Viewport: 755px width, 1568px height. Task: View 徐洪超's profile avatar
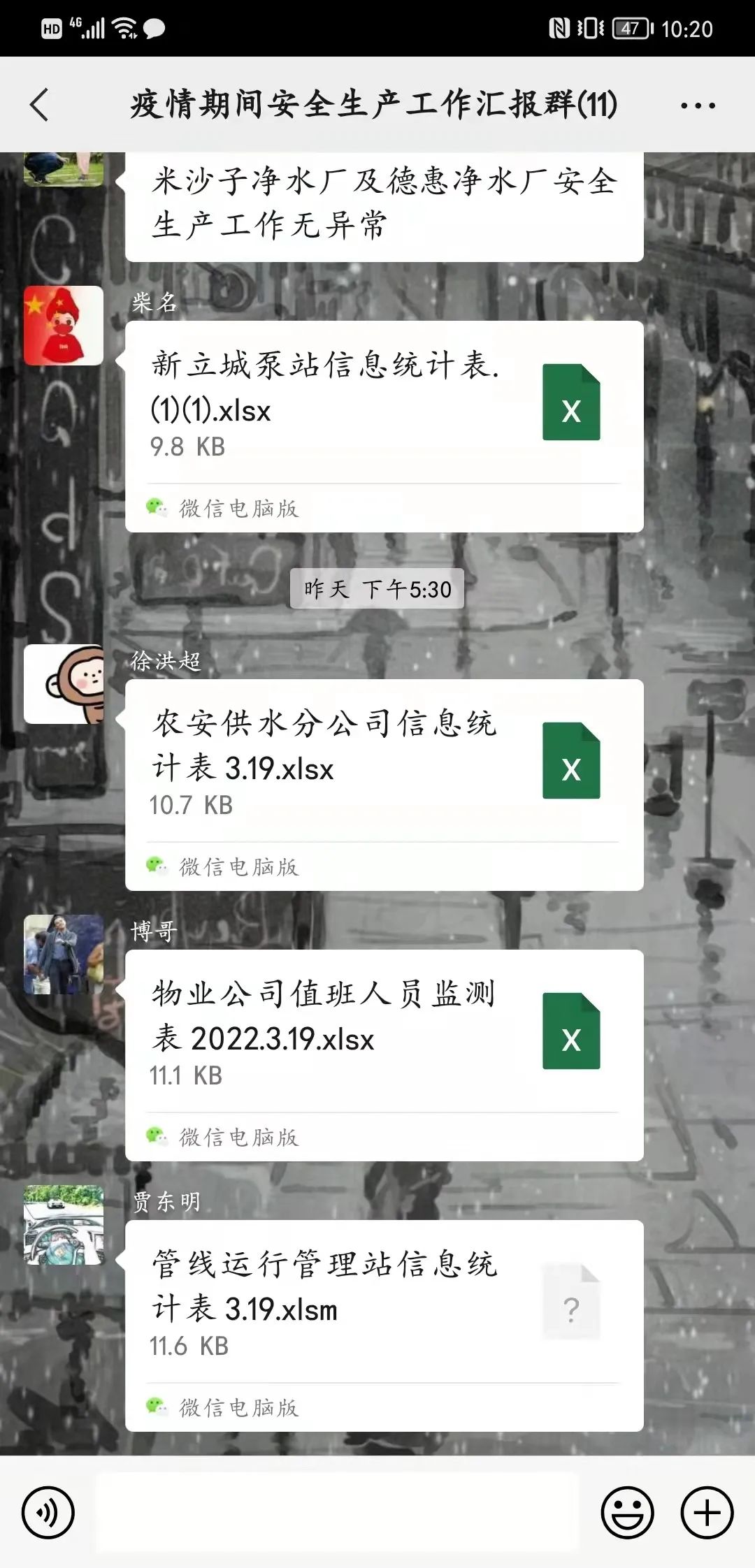click(64, 684)
